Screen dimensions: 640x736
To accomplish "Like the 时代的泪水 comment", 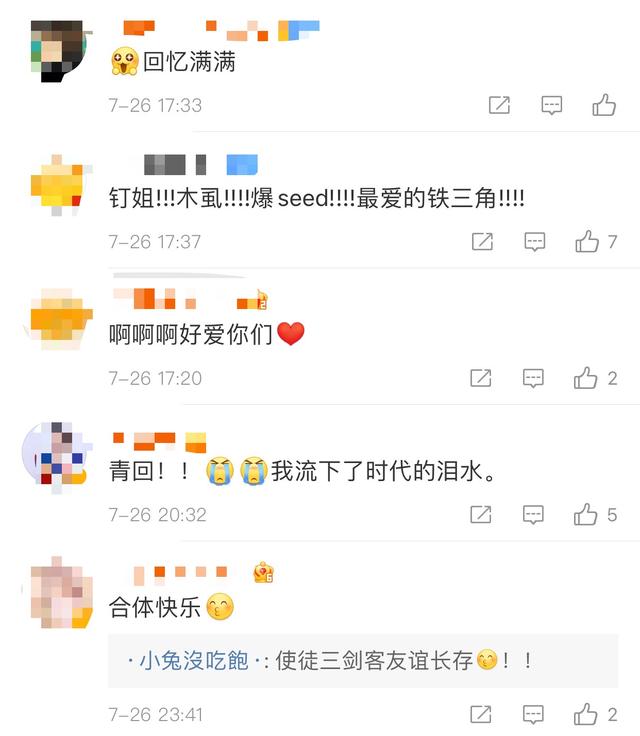I will [x=587, y=515].
